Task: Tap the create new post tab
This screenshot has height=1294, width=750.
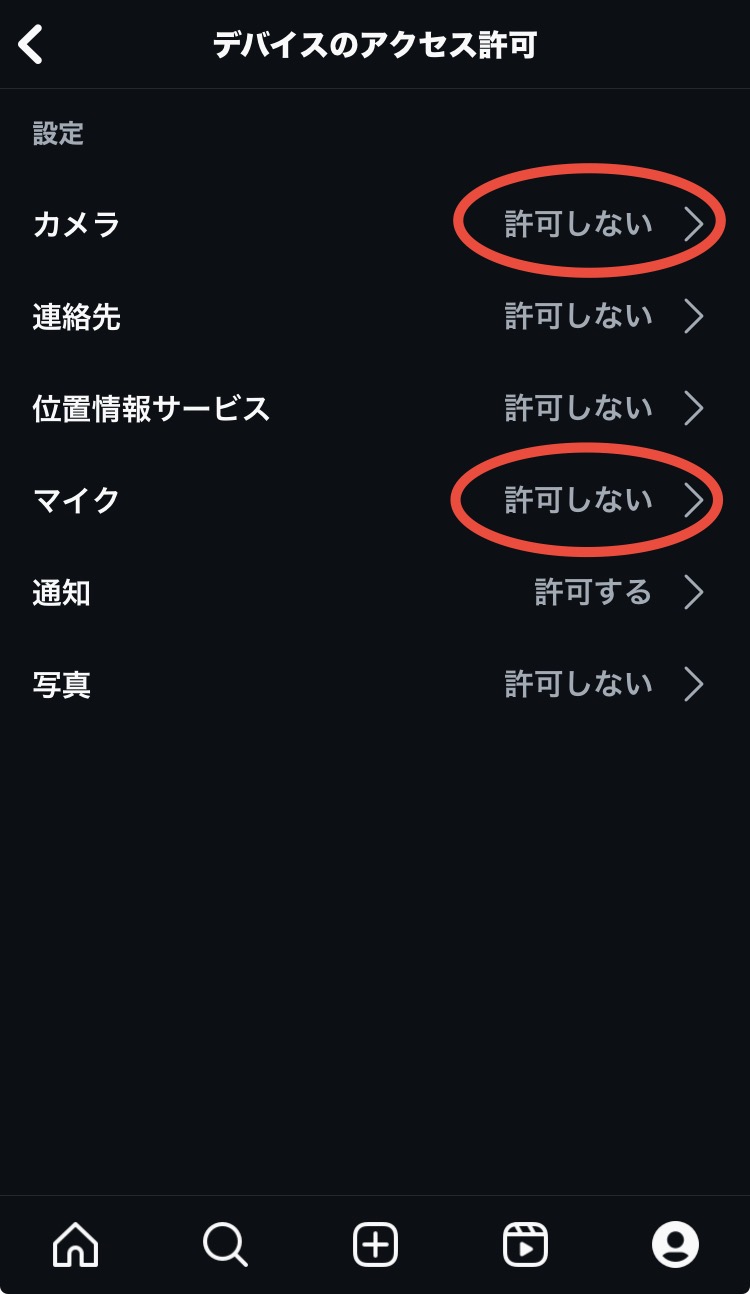Action: coord(375,1245)
